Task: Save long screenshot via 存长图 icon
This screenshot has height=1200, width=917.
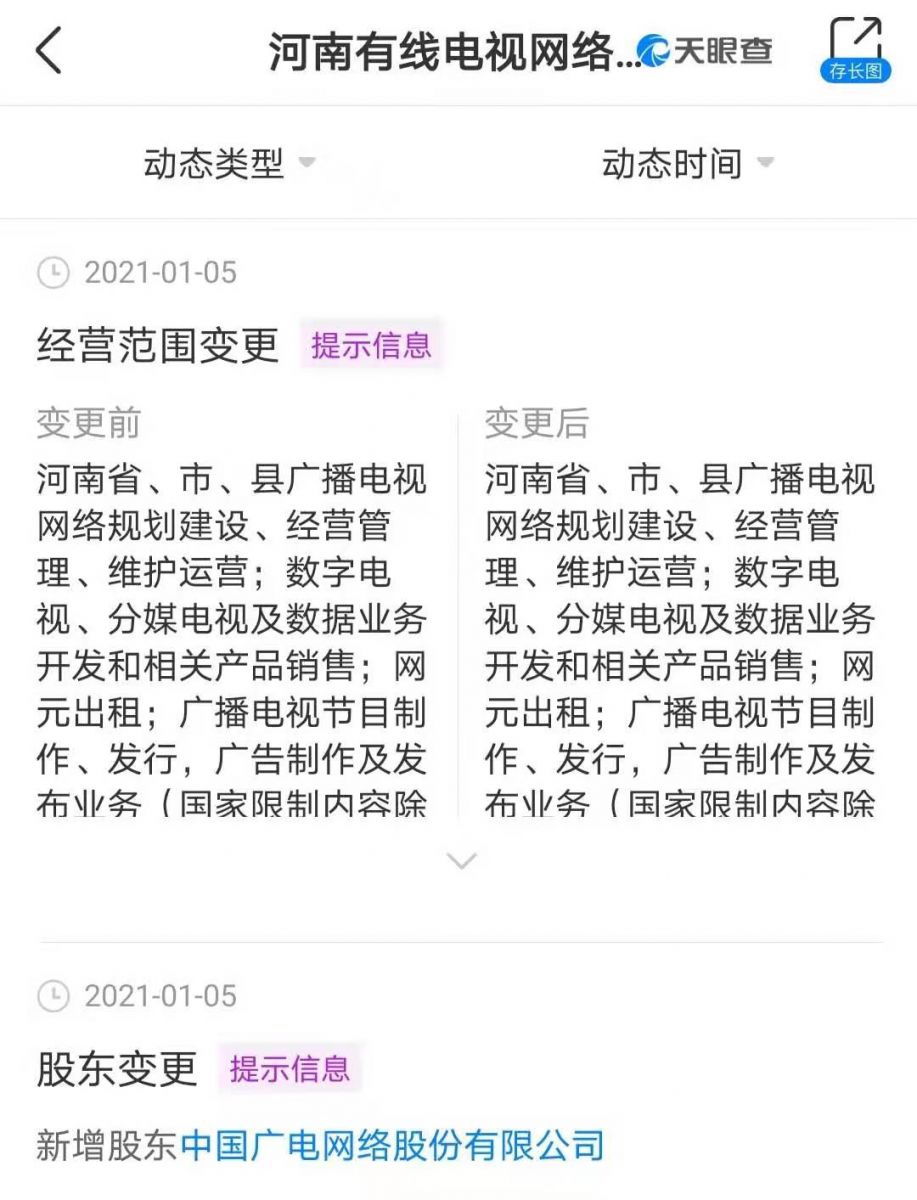Action: 855,50
